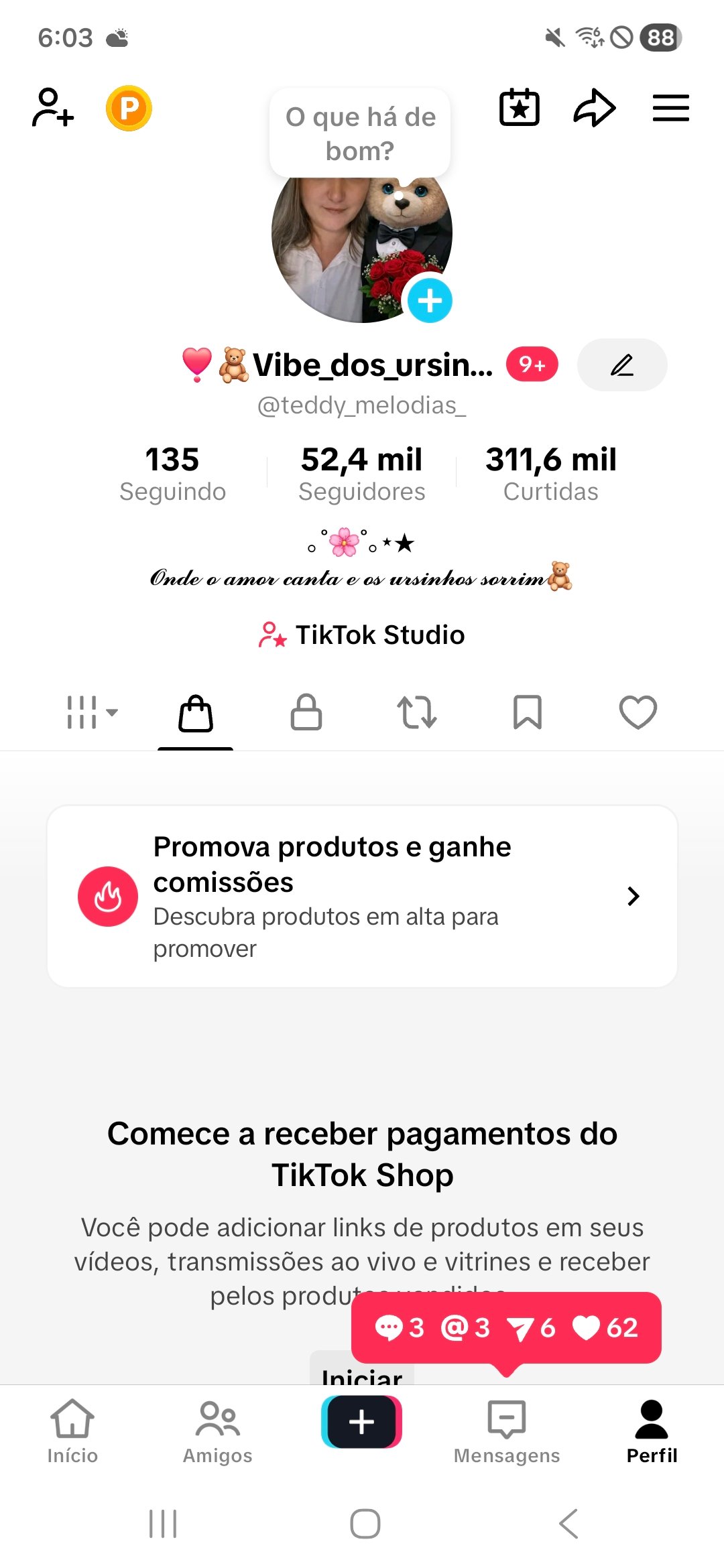Switch to the reposts tab

(x=417, y=712)
